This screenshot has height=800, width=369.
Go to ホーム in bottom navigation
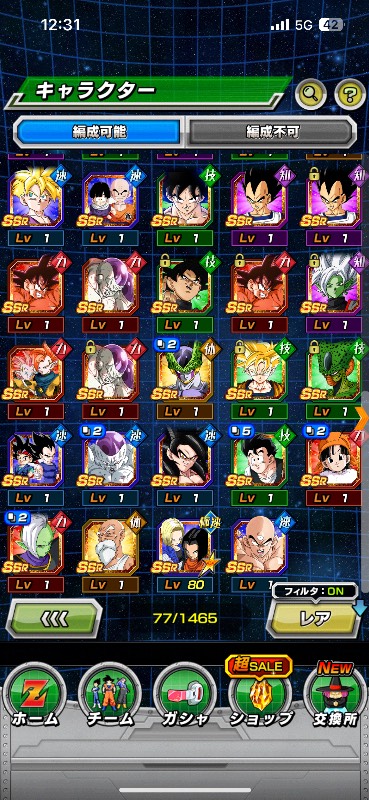[35, 695]
